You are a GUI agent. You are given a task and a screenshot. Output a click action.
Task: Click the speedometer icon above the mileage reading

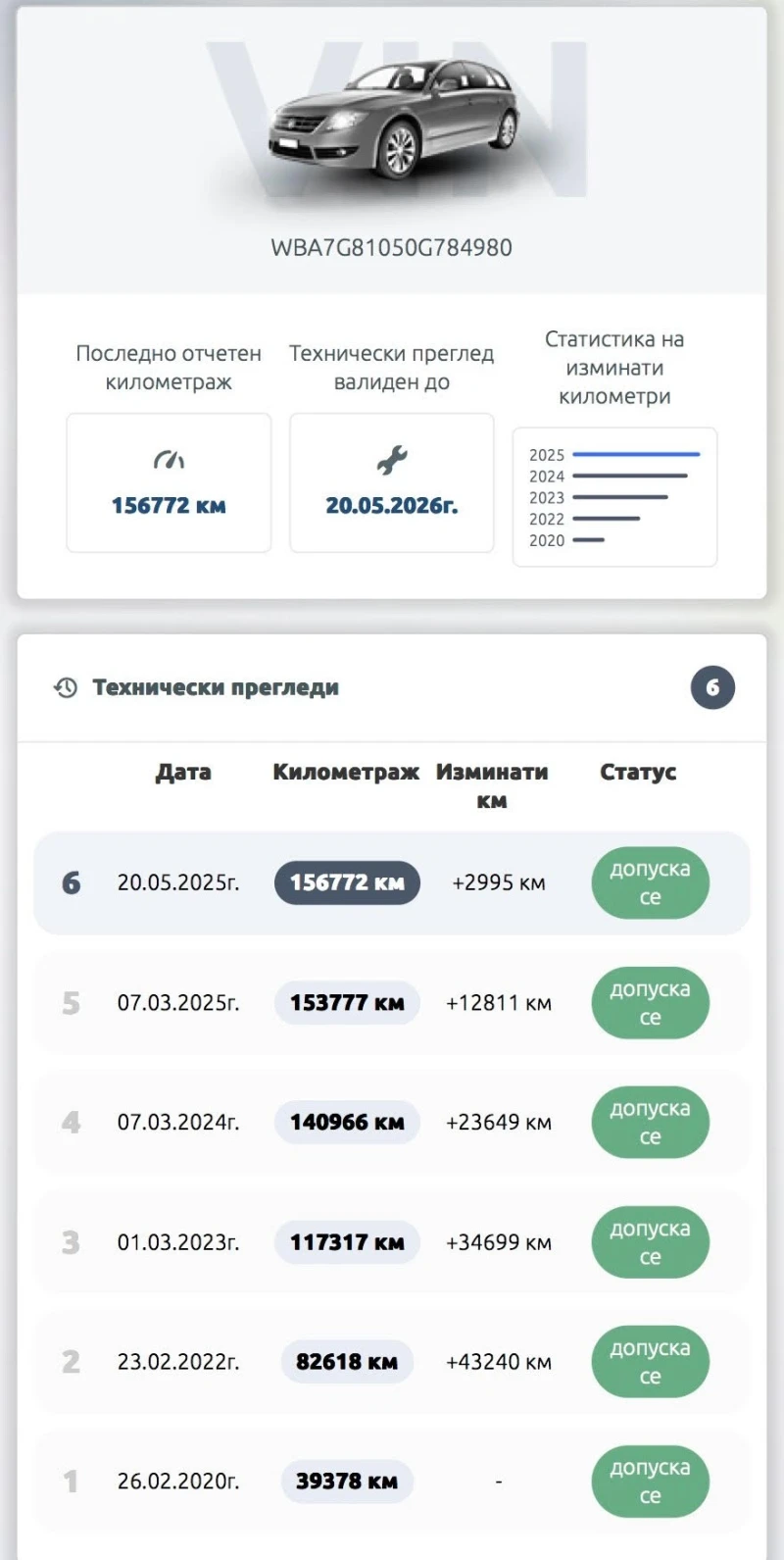pos(168,457)
